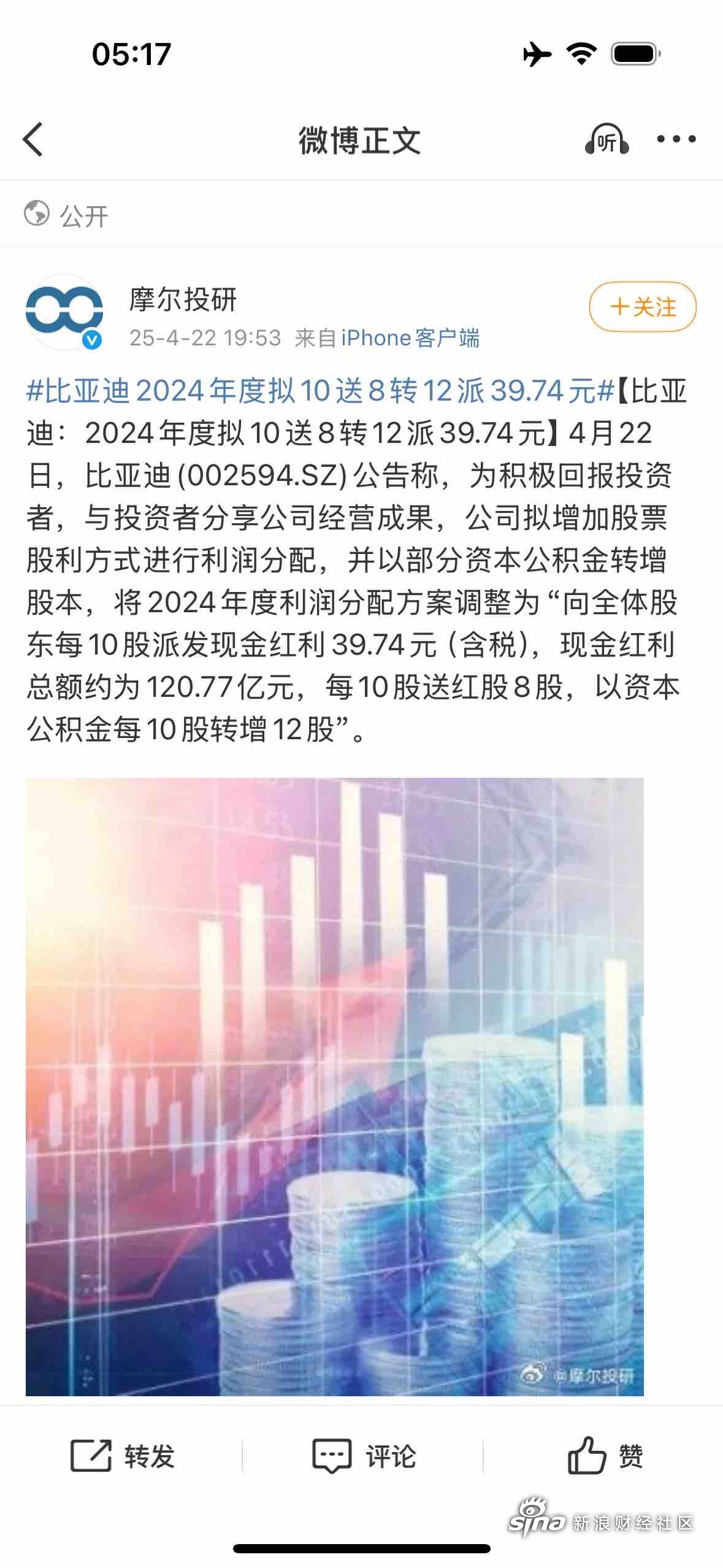Image resolution: width=723 pixels, height=1568 pixels.
Task: View the attached post image in full screen
Action: coord(335,1087)
